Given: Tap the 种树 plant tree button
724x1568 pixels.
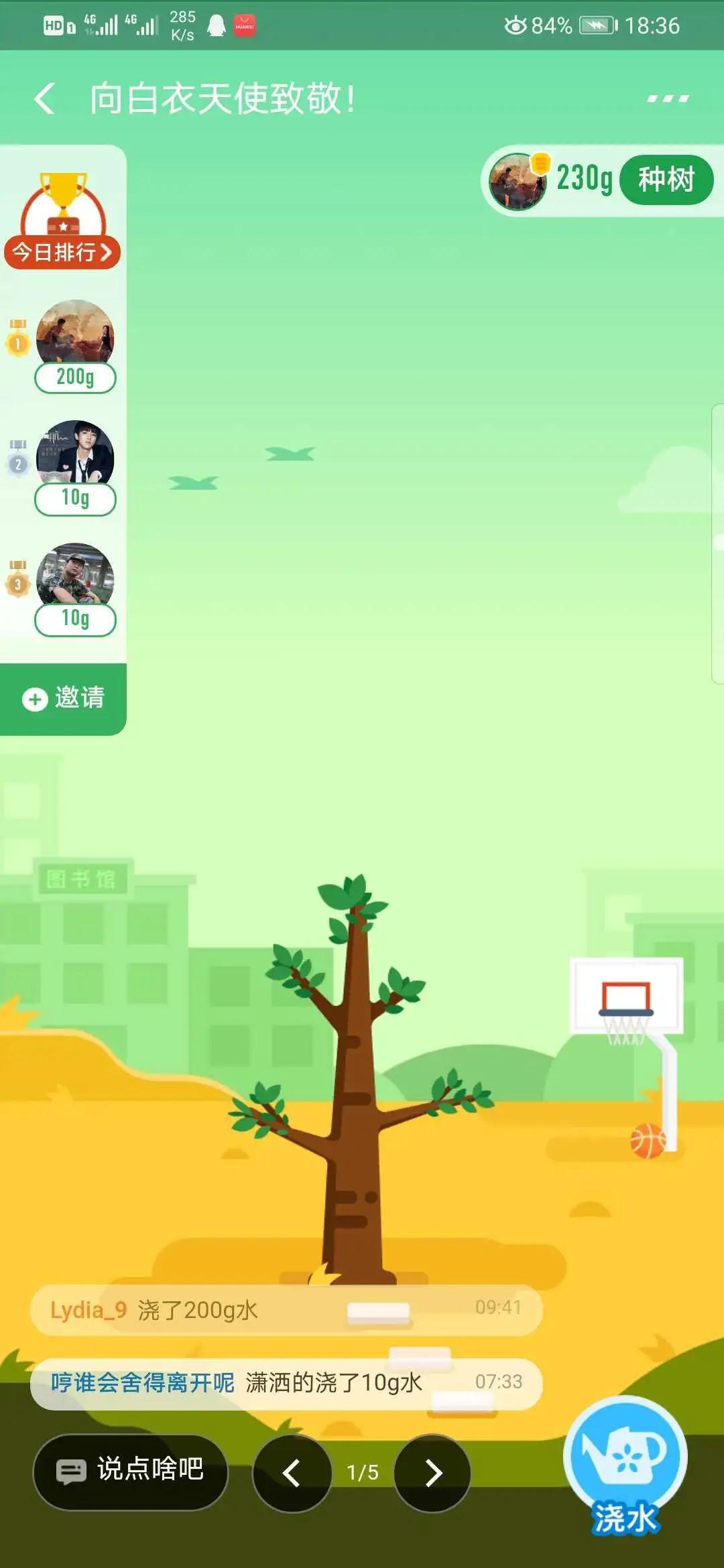Looking at the screenshot, I should pos(666,180).
